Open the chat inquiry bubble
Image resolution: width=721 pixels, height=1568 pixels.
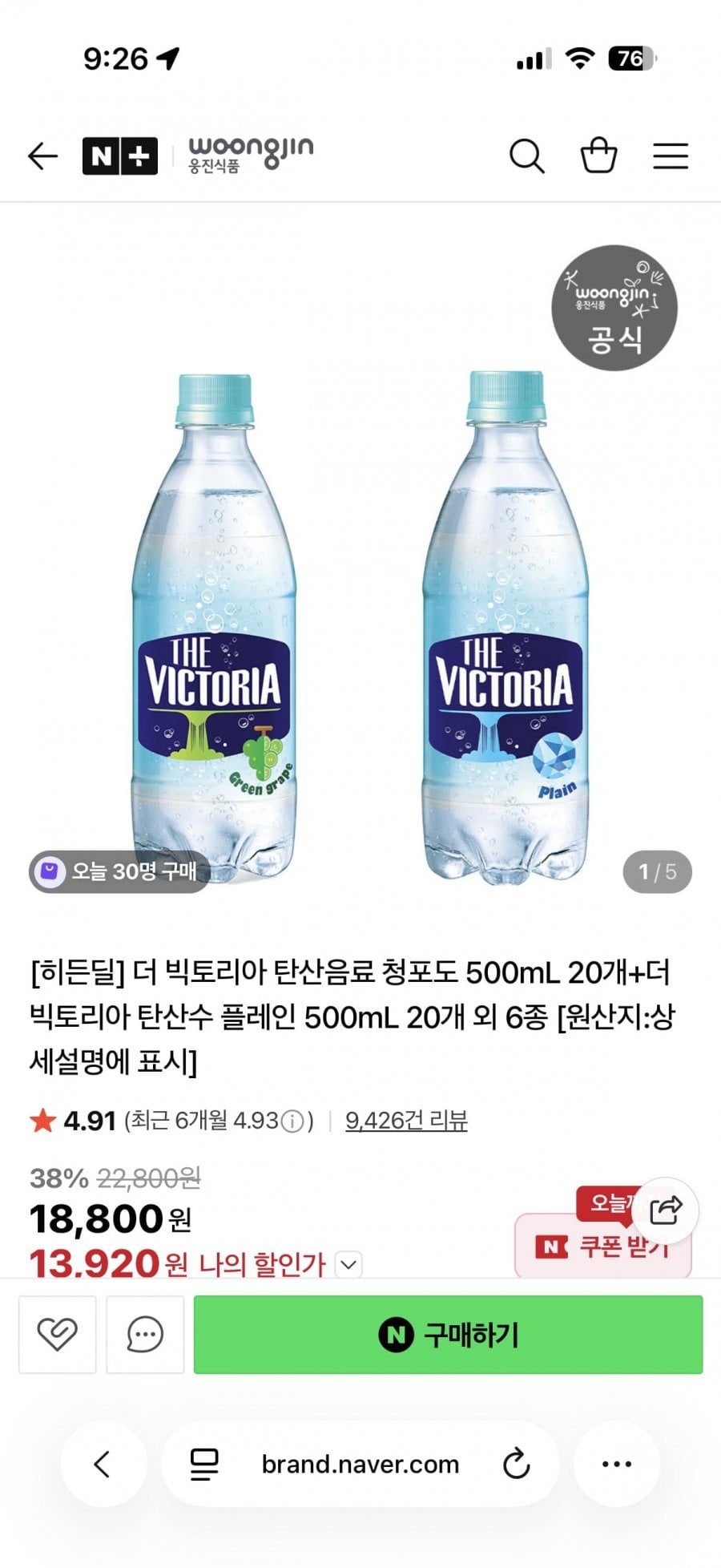(145, 1334)
